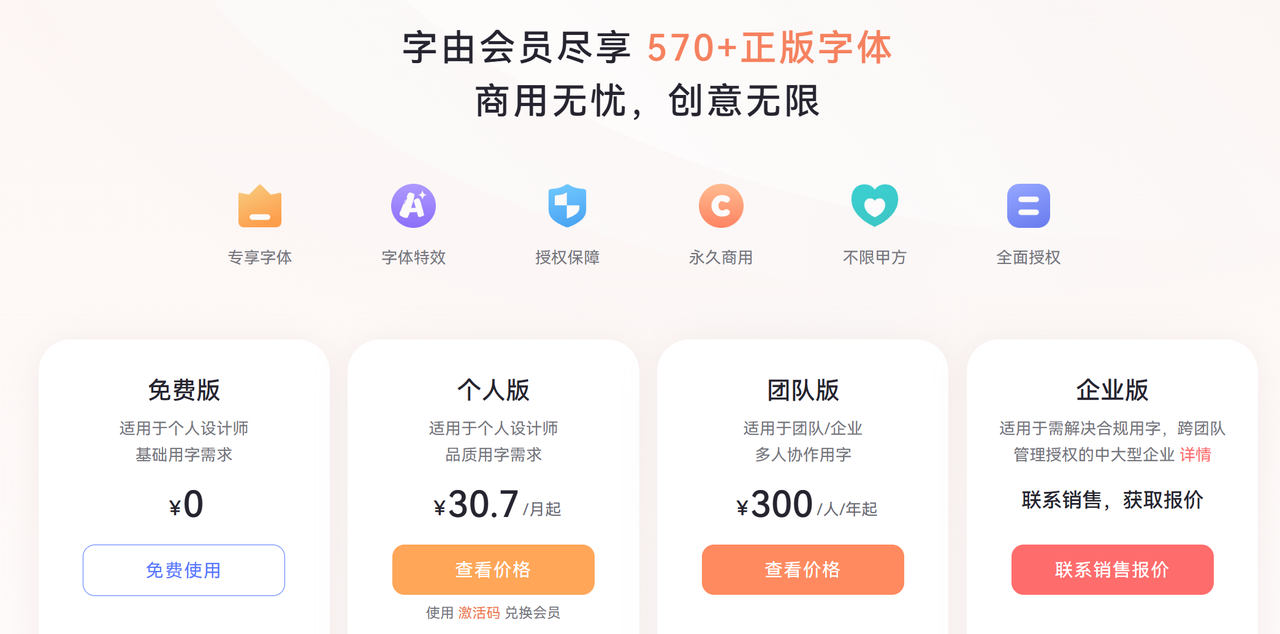The width and height of the screenshot is (1280, 634).
Task: View prices for 个人版 plan
Action: pos(493,570)
